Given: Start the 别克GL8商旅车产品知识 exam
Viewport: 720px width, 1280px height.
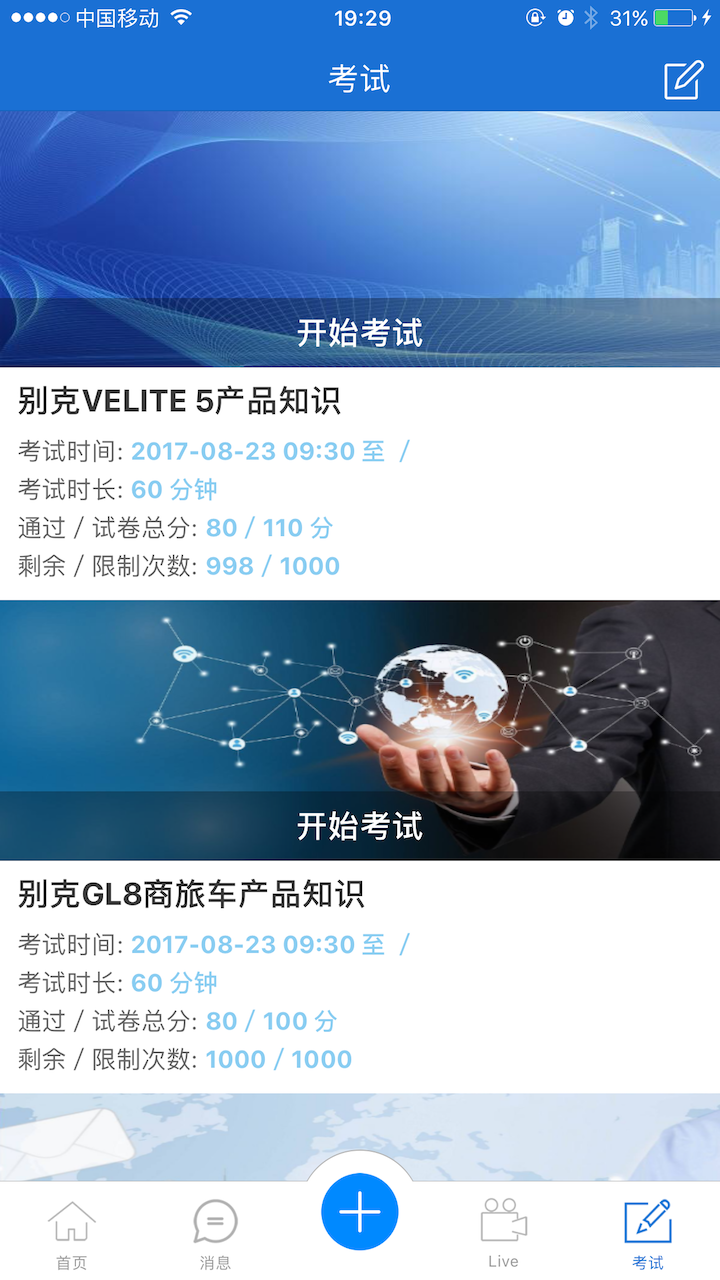Looking at the screenshot, I should pyautogui.click(x=360, y=826).
